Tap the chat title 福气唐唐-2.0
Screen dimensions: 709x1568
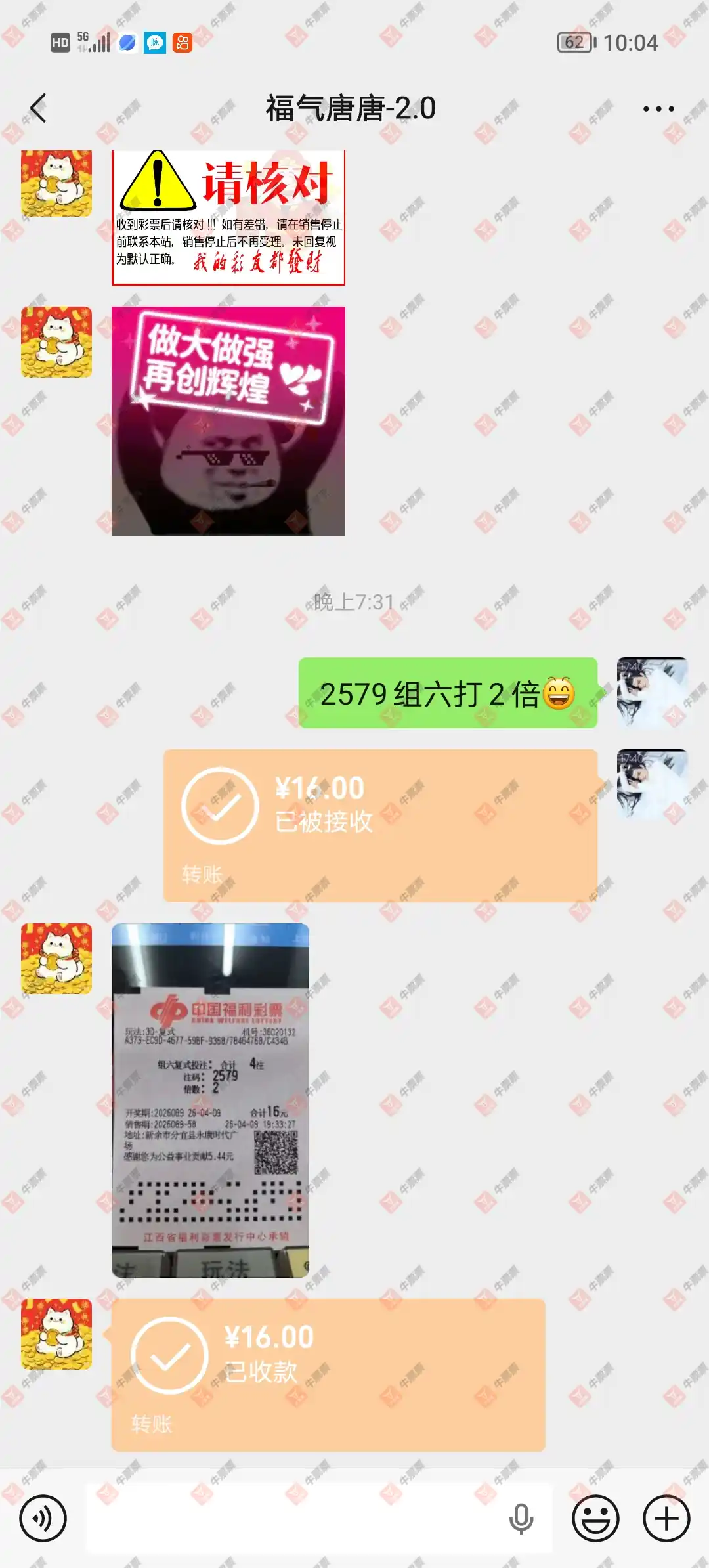click(x=353, y=108)
